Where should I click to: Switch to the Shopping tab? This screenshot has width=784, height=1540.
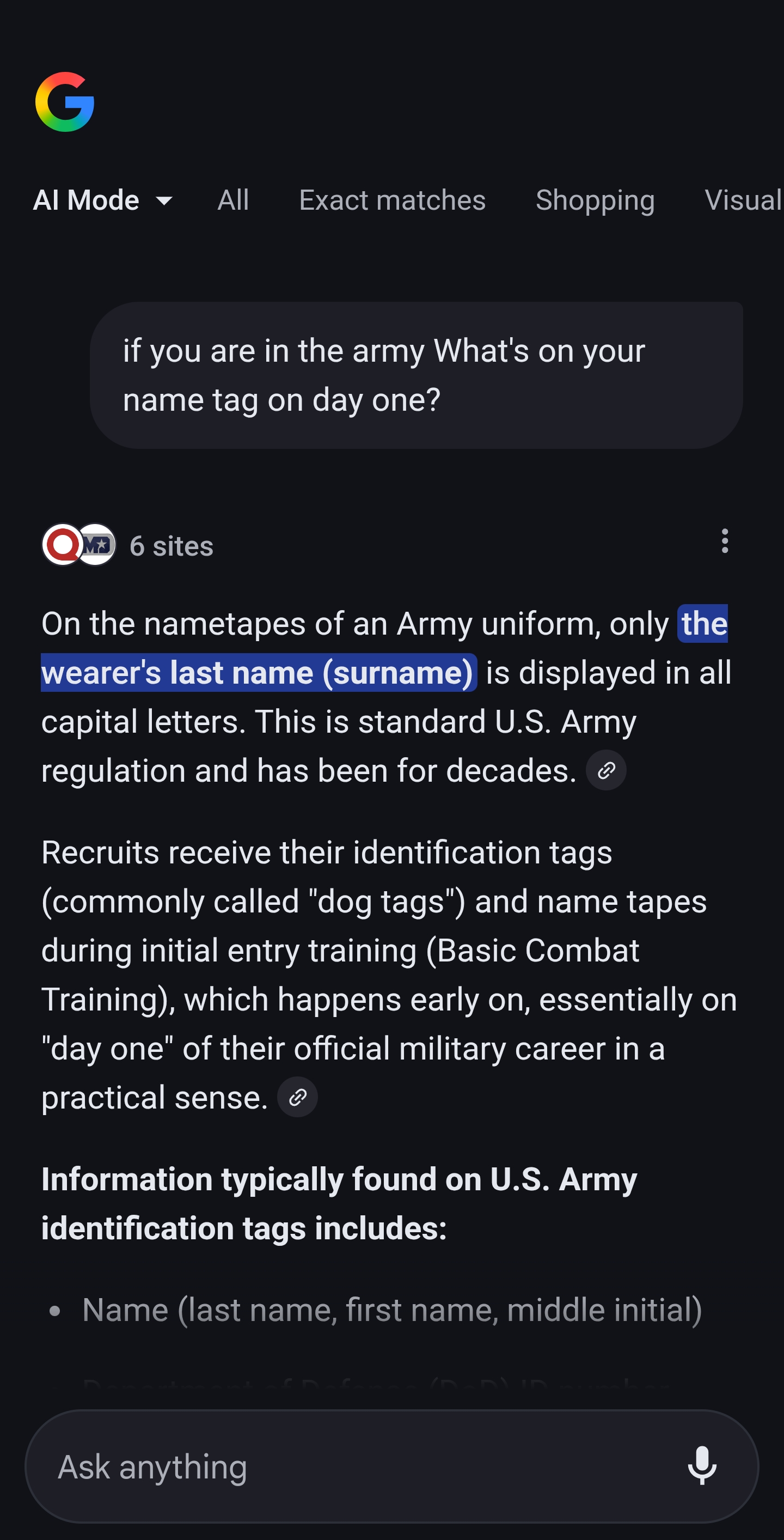pos(595,200)
